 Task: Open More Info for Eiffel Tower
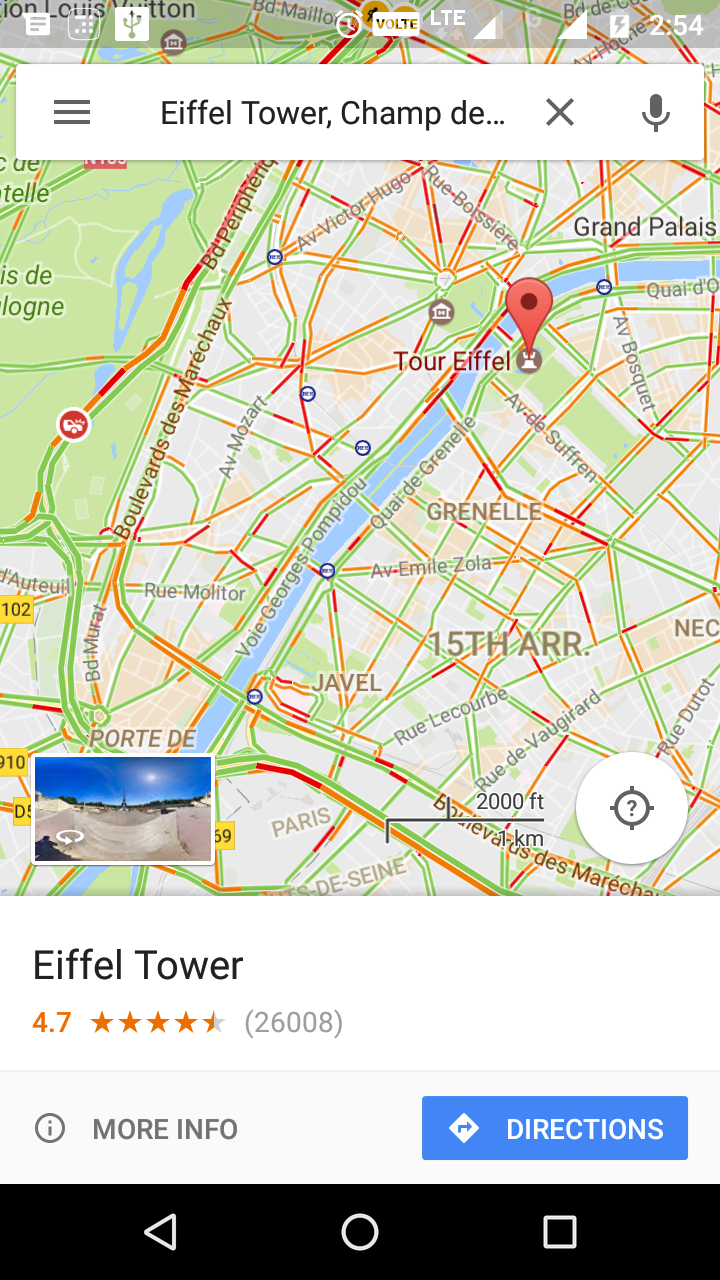(137, 1129)
